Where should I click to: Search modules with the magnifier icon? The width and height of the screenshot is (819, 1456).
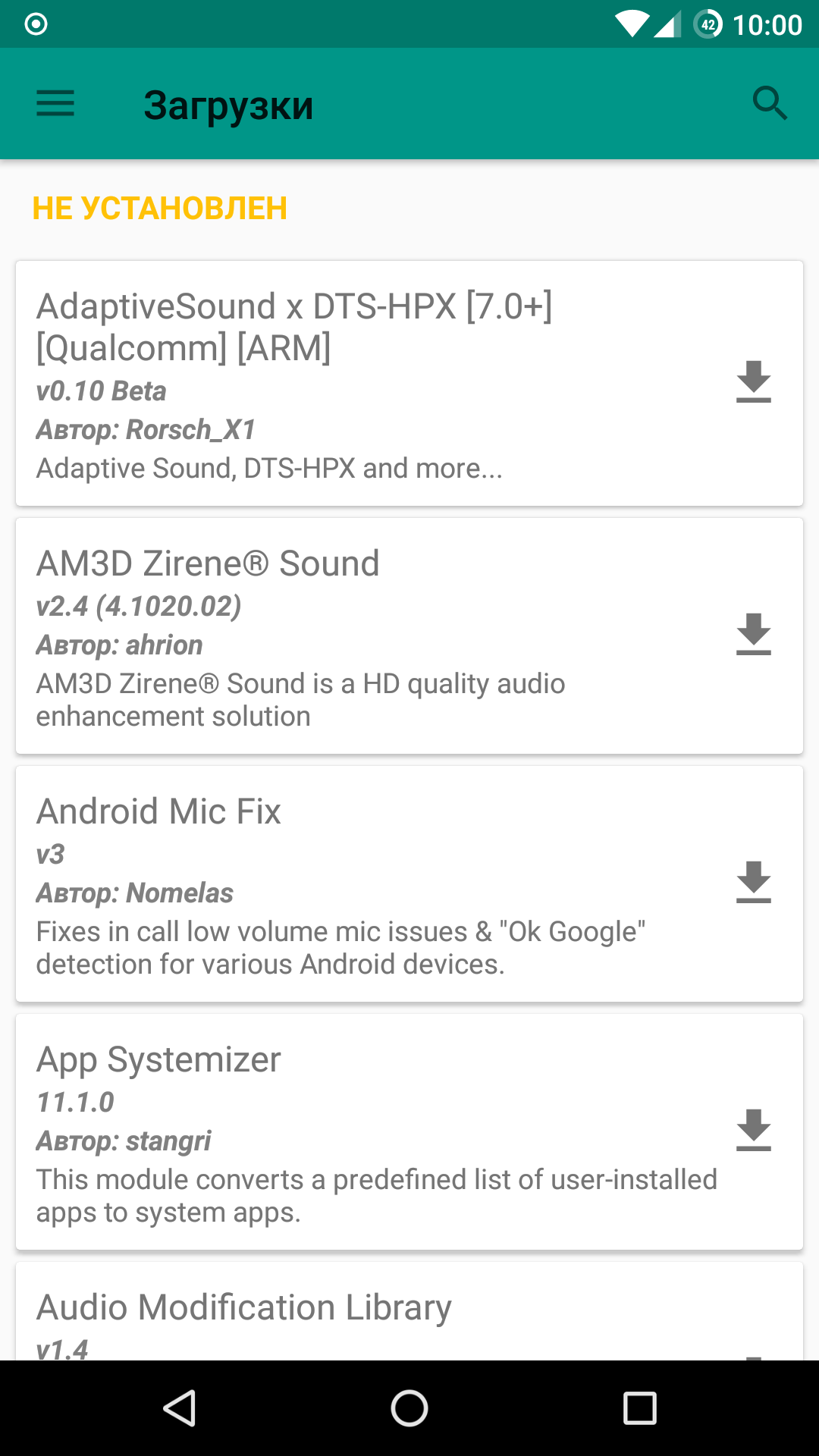pos(770,104)
